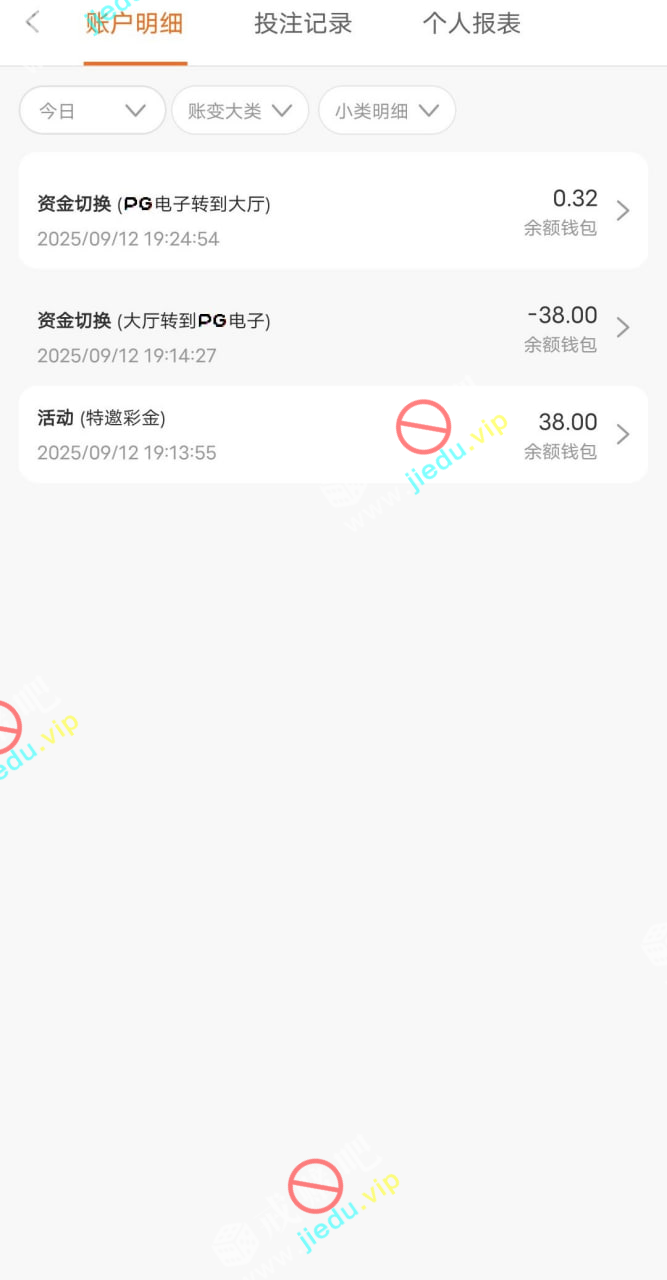667x1280 pixels.
Task: View the -38.00 大厅转到PG电子 transfer details
Action: point(333,328)
